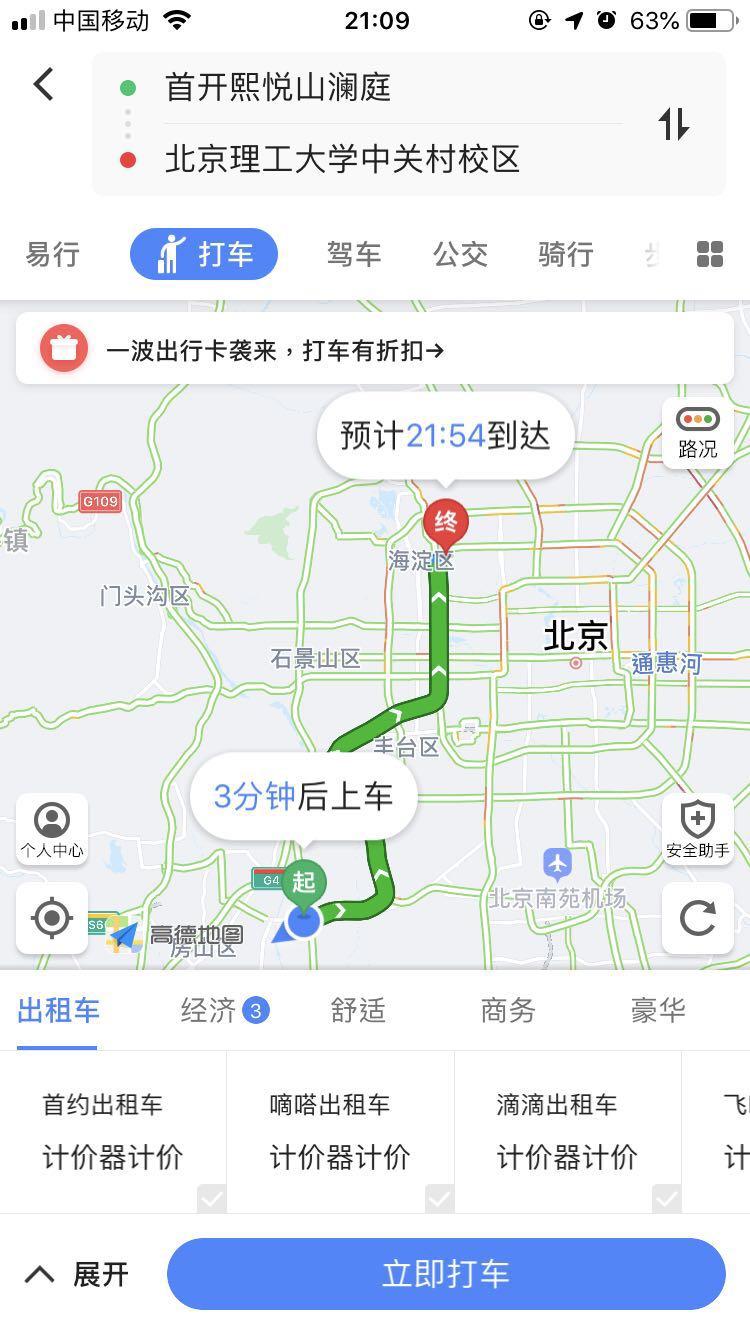
Task: Recenter the map on my location
Action: (52, 917)
